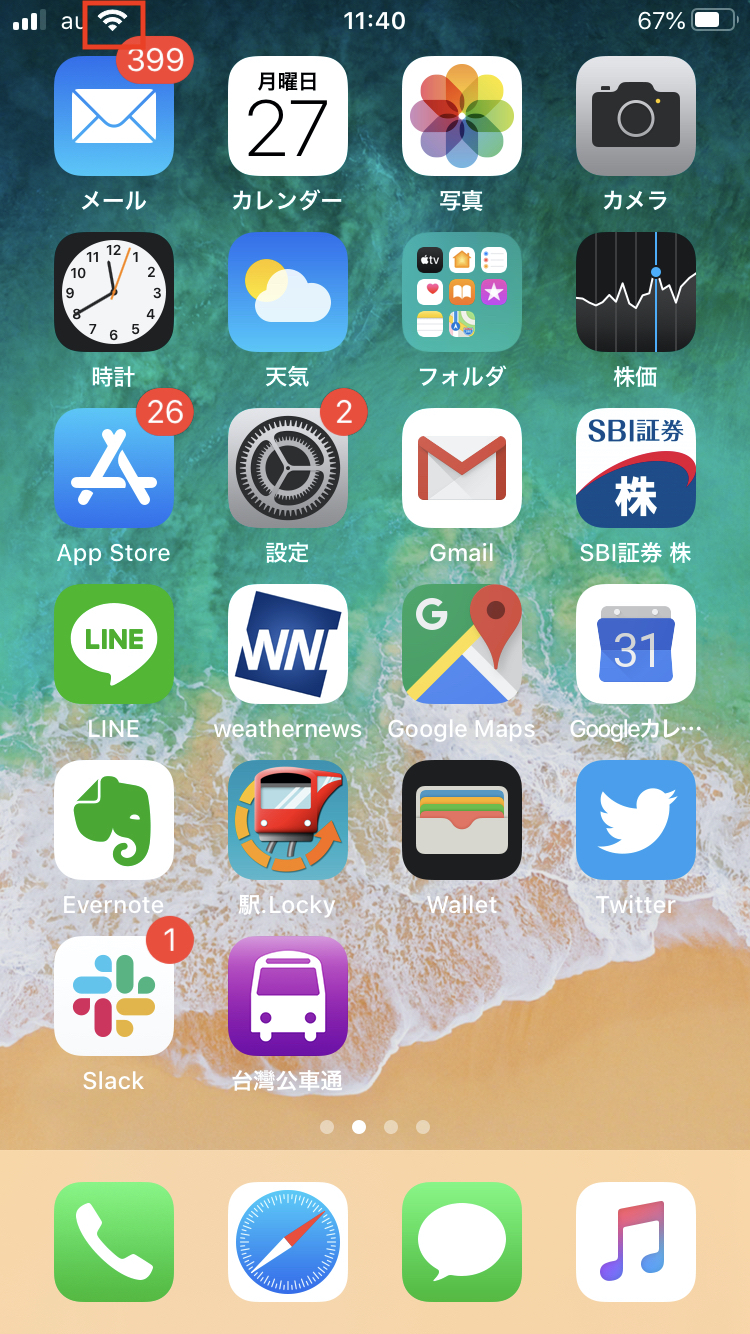The width and height of the screenshot is (750, 1334).
Task: Open the Gmail app
Action: click(462, 468)
